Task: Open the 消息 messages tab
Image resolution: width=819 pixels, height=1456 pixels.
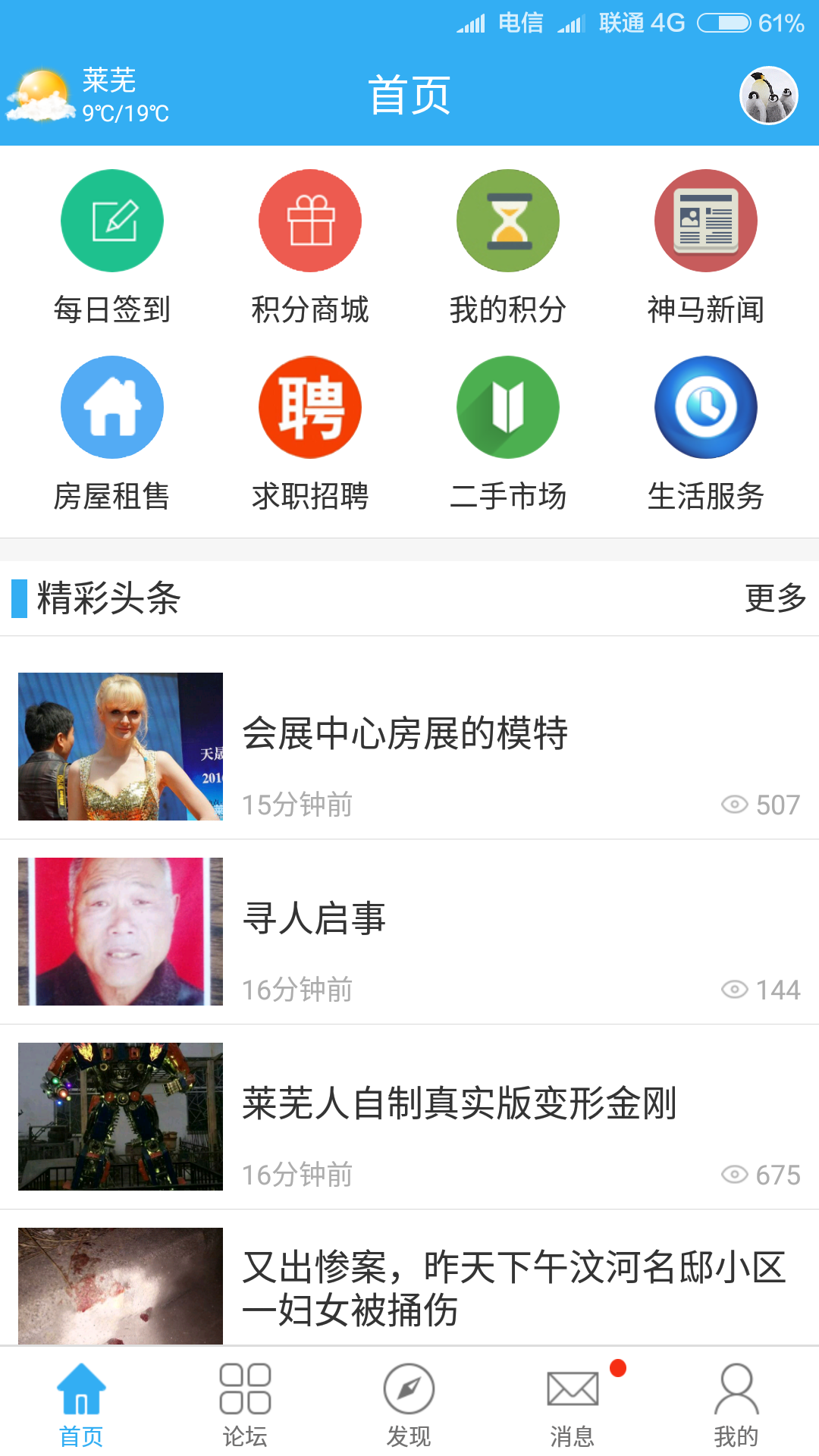Action: coord(573,1404)
